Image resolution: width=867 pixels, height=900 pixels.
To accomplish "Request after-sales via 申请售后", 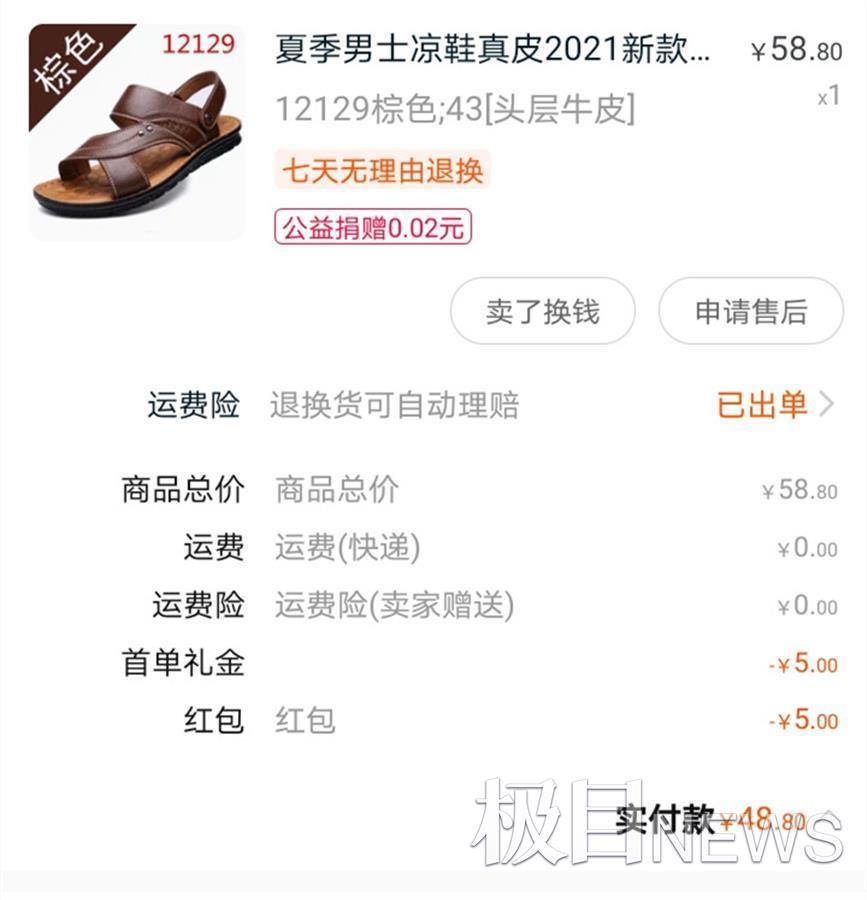I will click(750, 312).
